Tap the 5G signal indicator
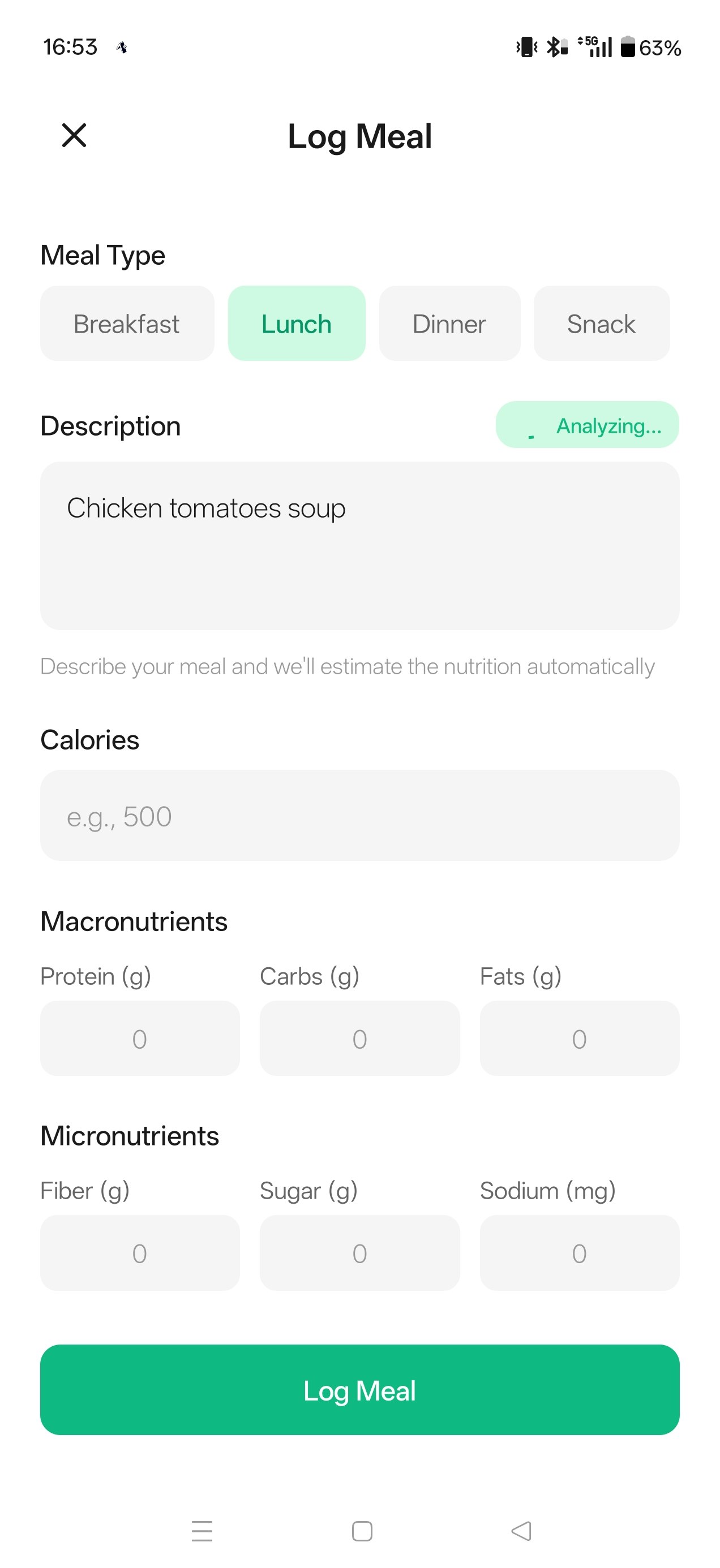This screenshot has width=720, height=1568. tap(594, 46)
